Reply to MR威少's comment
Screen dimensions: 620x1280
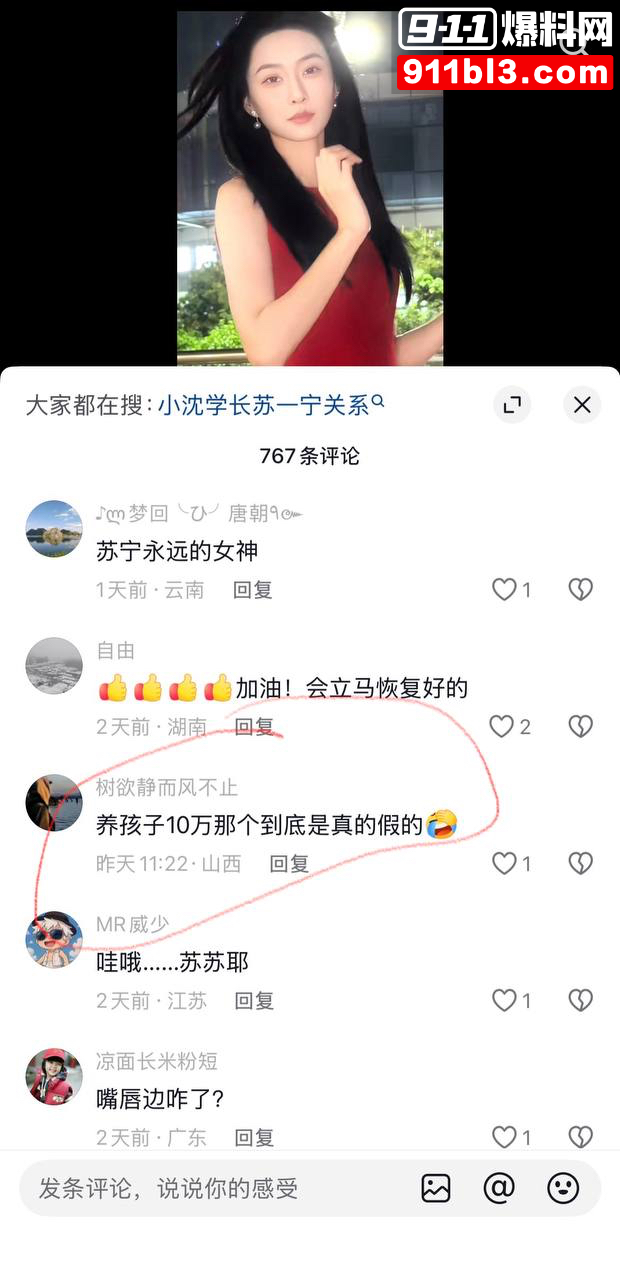254,1001
